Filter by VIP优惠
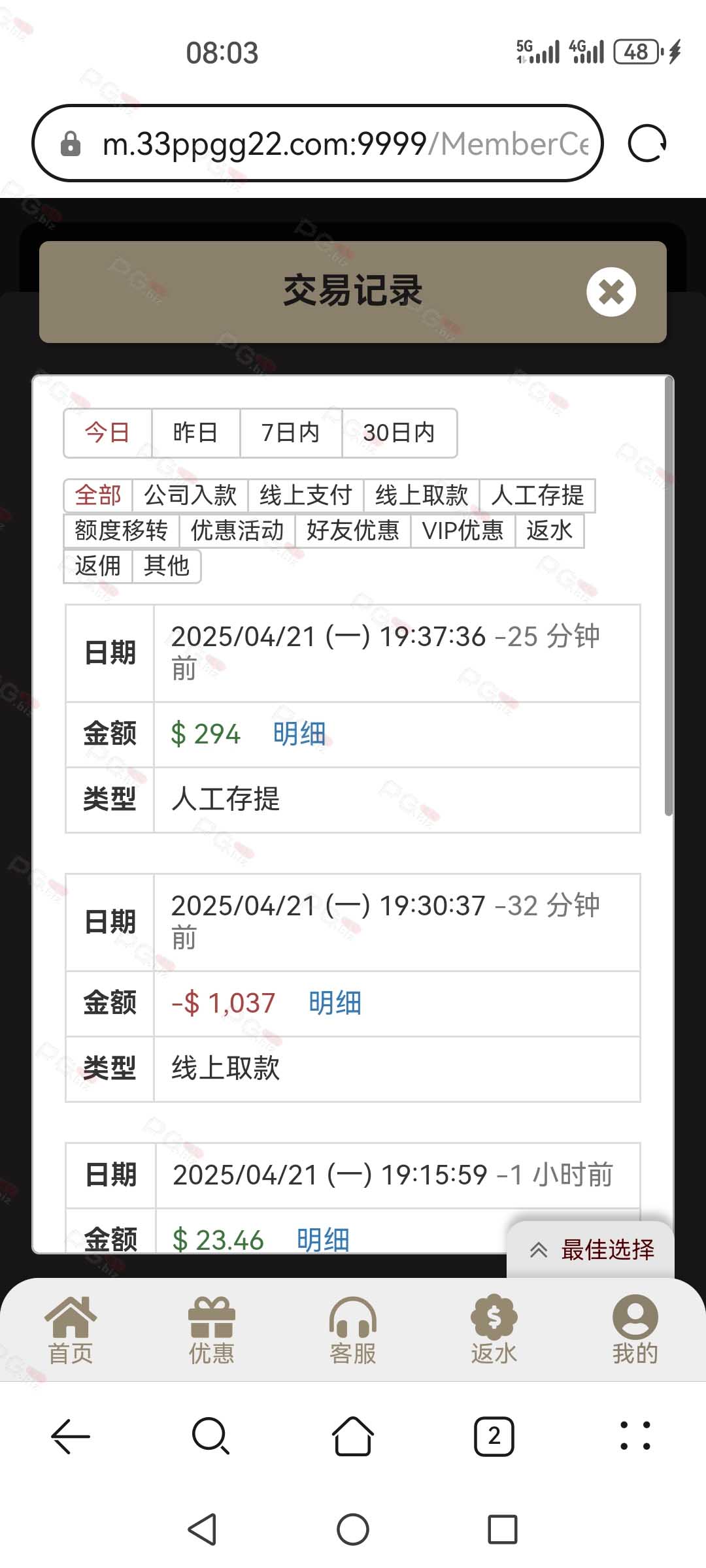The image size is (706, 1568). (463, 531)
